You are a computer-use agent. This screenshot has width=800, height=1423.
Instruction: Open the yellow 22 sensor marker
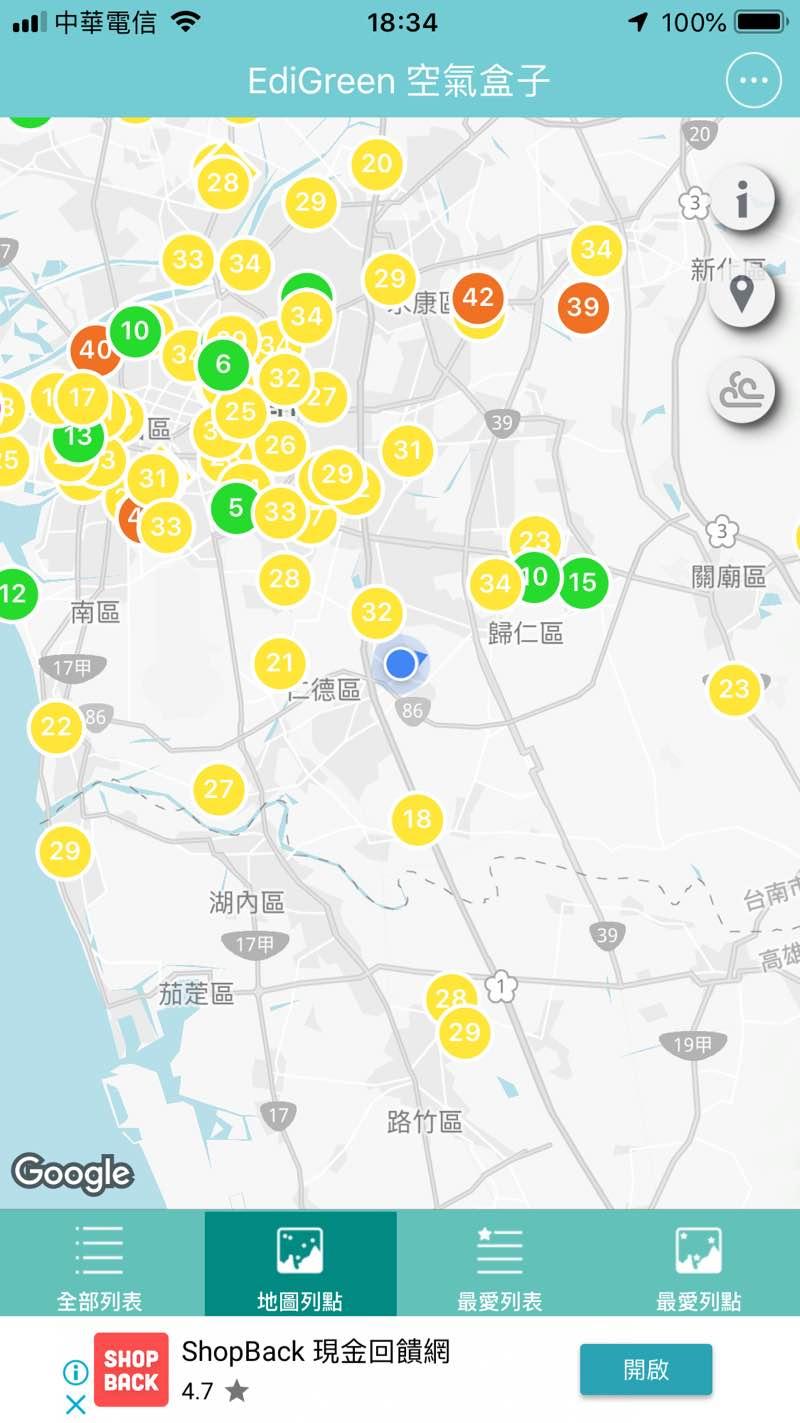pyautogui.click(x=56, y=727)
